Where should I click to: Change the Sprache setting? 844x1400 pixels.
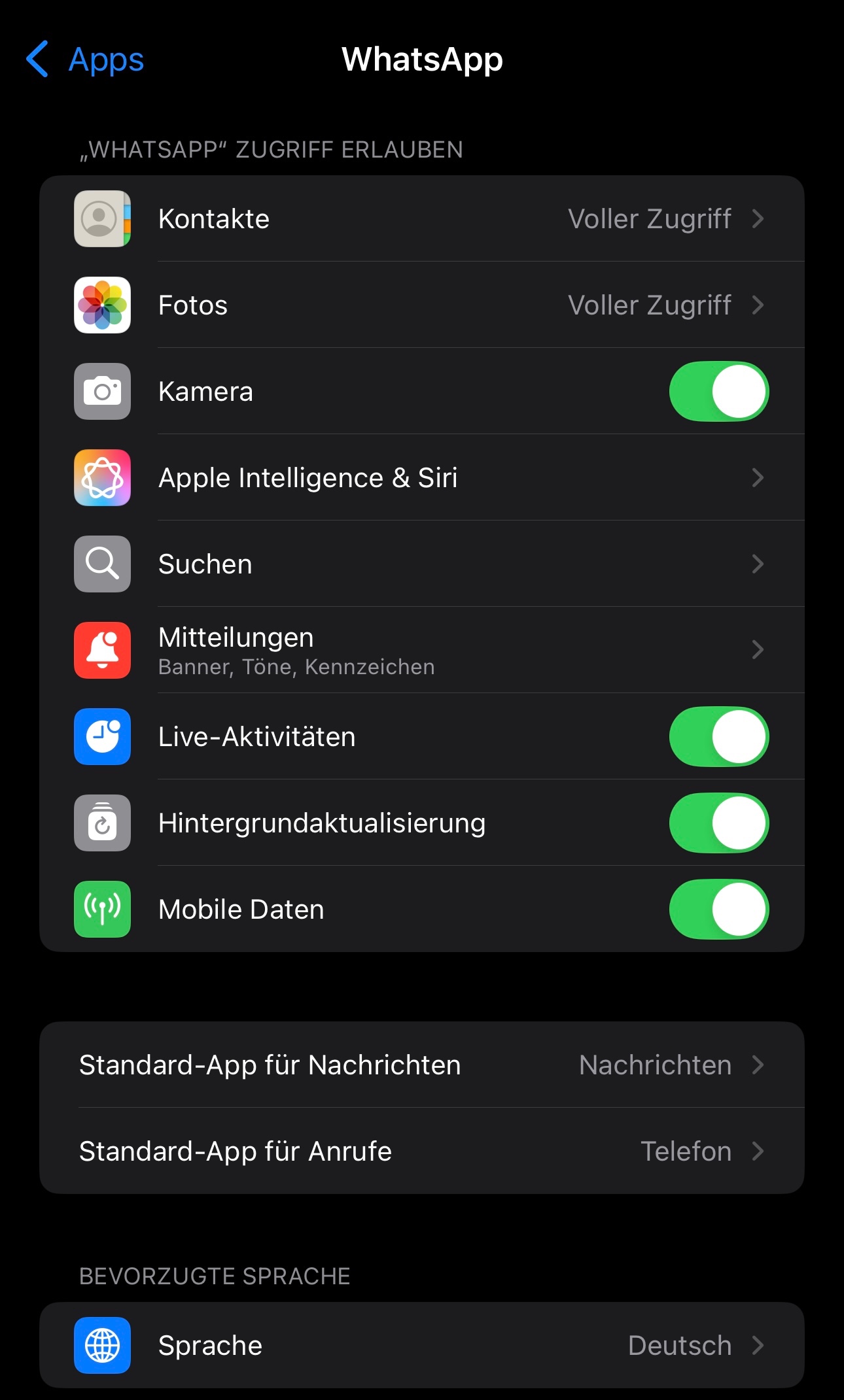tap(421, 1346)
